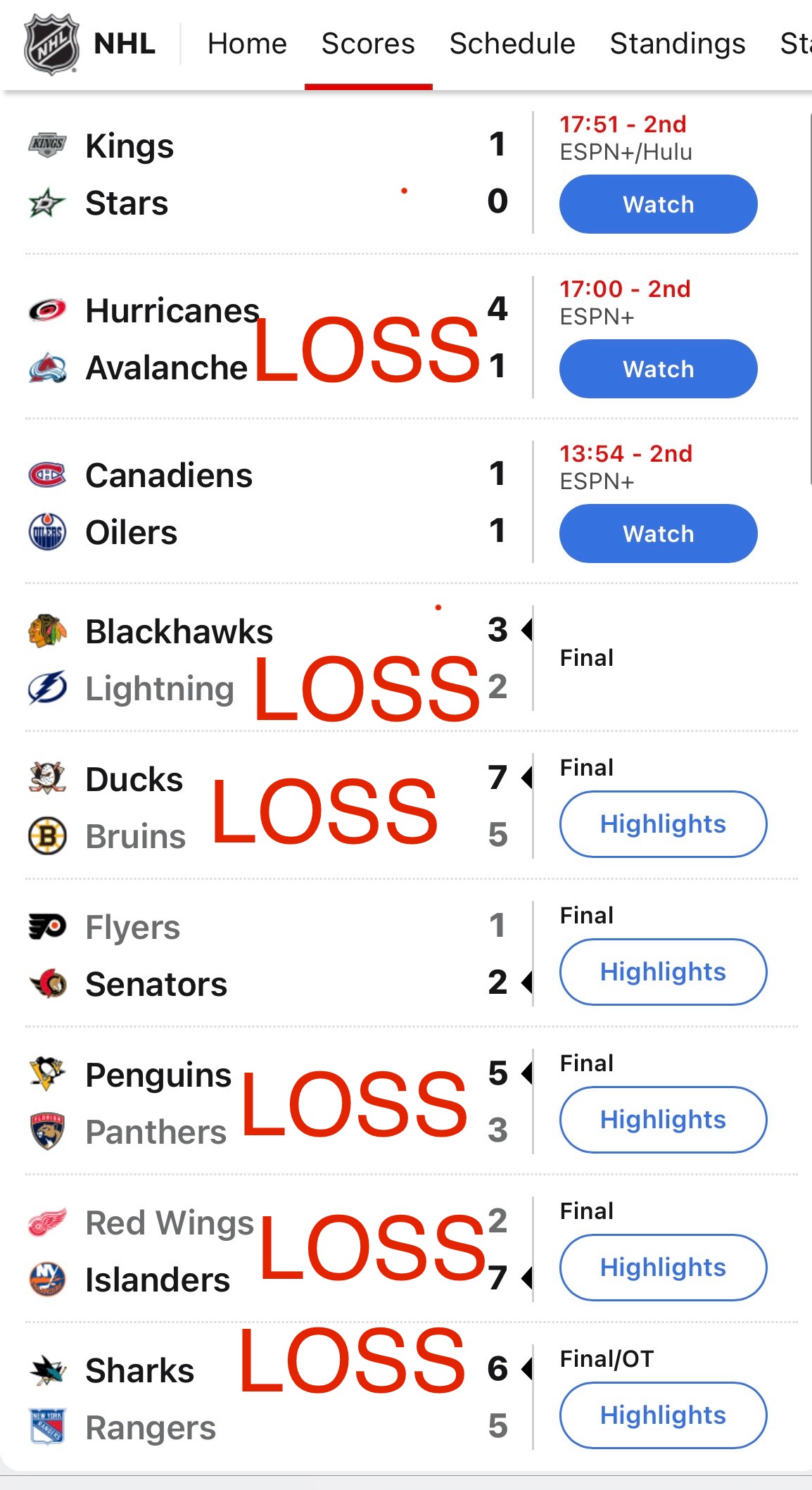Viewport: 812px width, 1490px height.
Task: View highlights for Ducks vs Bruins
Action: click(663, 823)
